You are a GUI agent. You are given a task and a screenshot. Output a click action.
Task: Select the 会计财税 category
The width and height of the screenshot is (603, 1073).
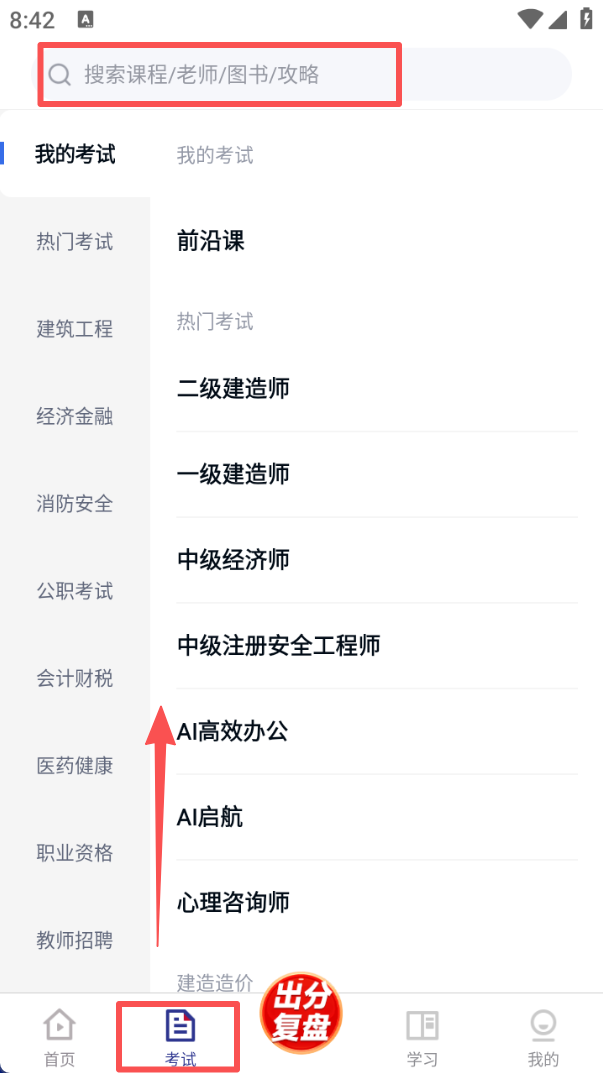coord(75,679)
